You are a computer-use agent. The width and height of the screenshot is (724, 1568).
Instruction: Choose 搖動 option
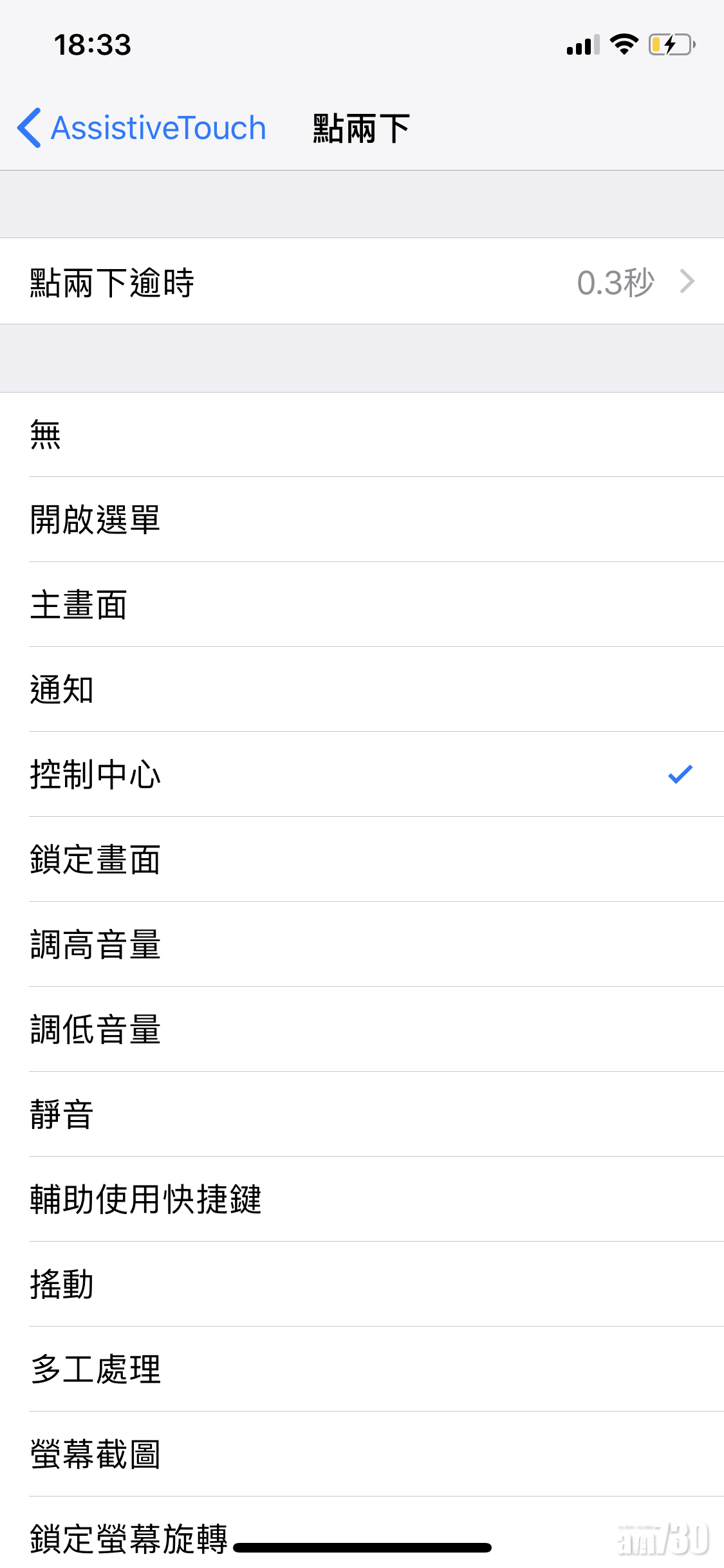[x=362, y=1284]
